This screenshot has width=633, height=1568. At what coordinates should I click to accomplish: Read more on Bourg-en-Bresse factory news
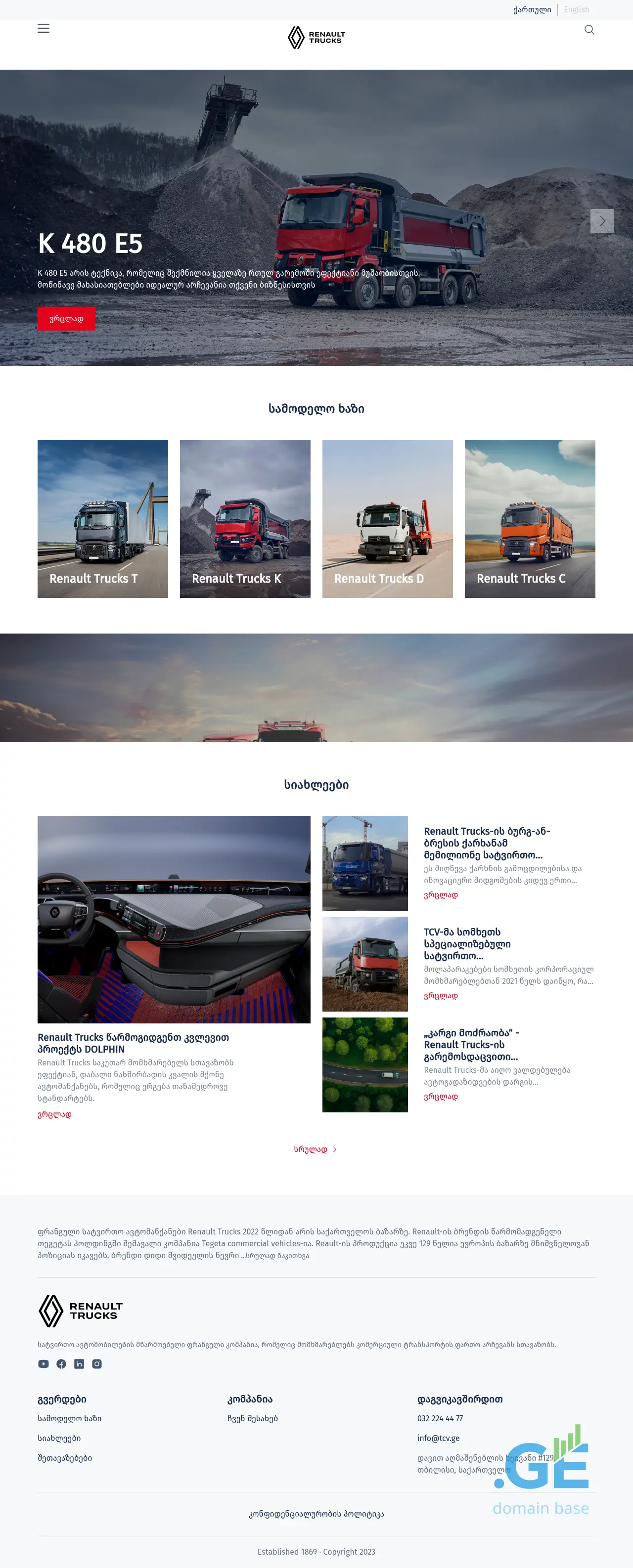441,895
